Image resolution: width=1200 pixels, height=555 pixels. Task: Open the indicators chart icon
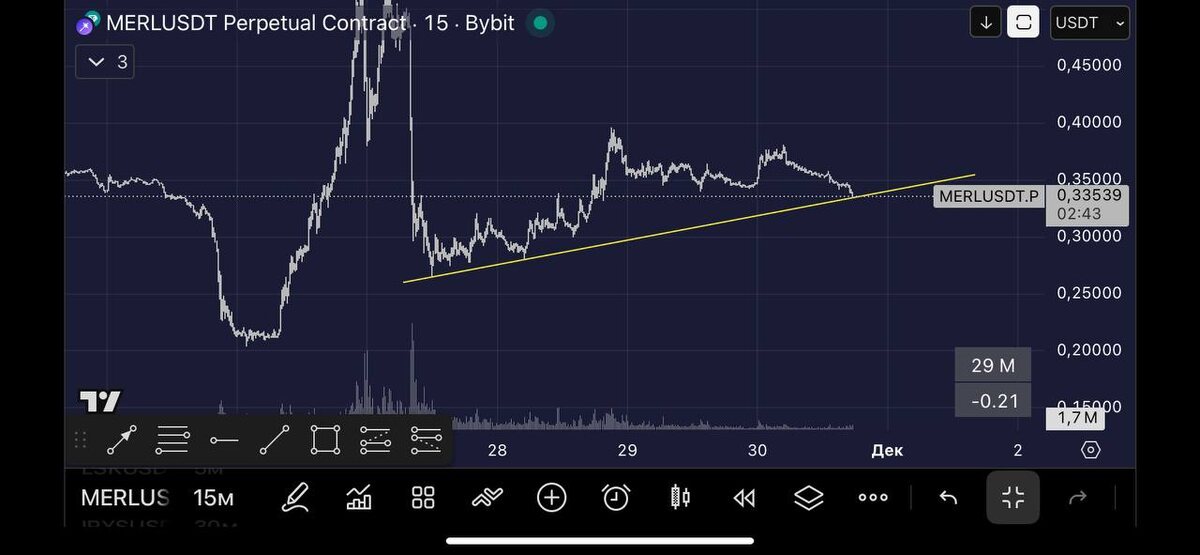[x=359, y=497]
